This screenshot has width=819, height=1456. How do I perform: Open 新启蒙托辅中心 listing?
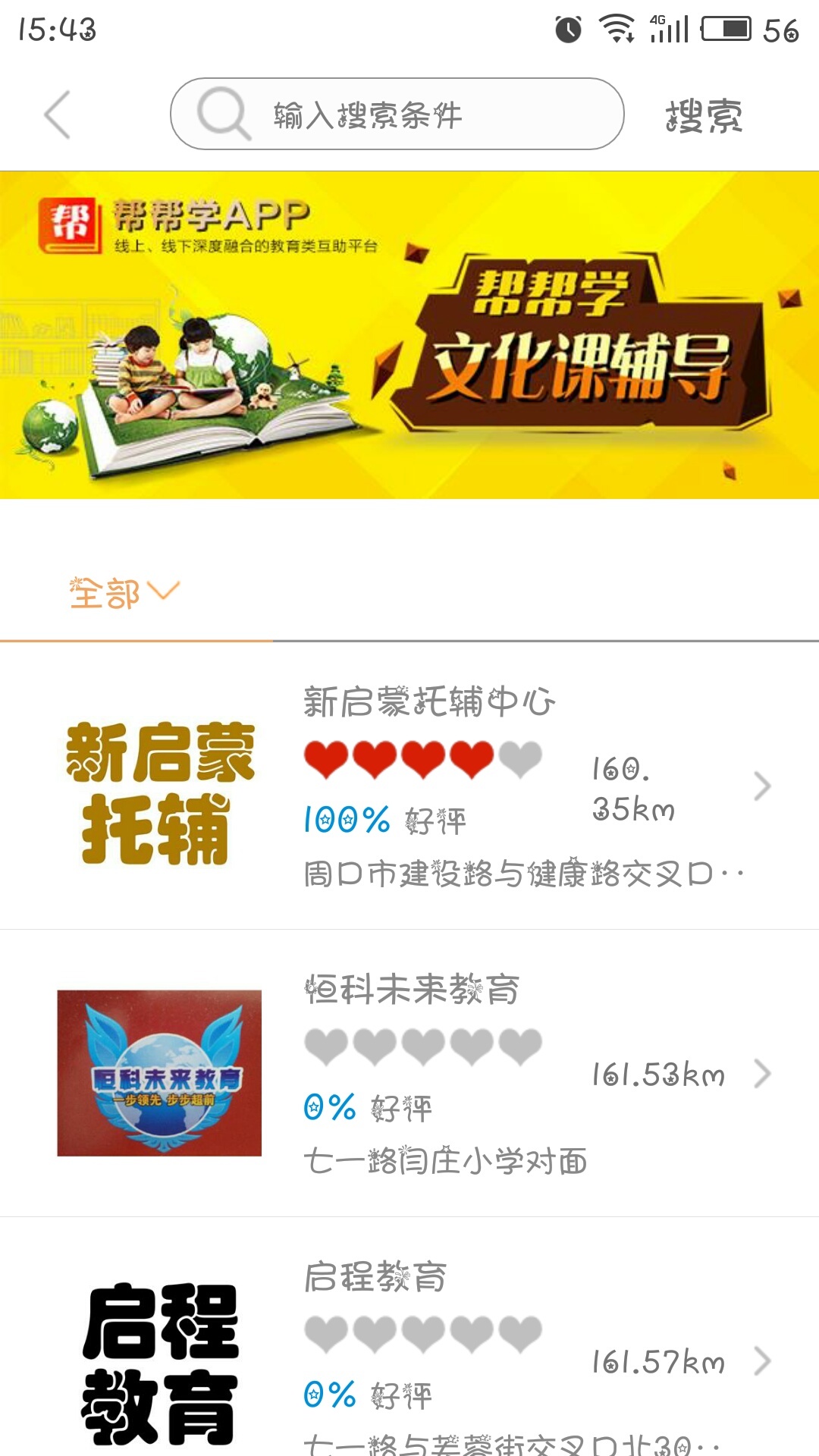click(409, 786)
